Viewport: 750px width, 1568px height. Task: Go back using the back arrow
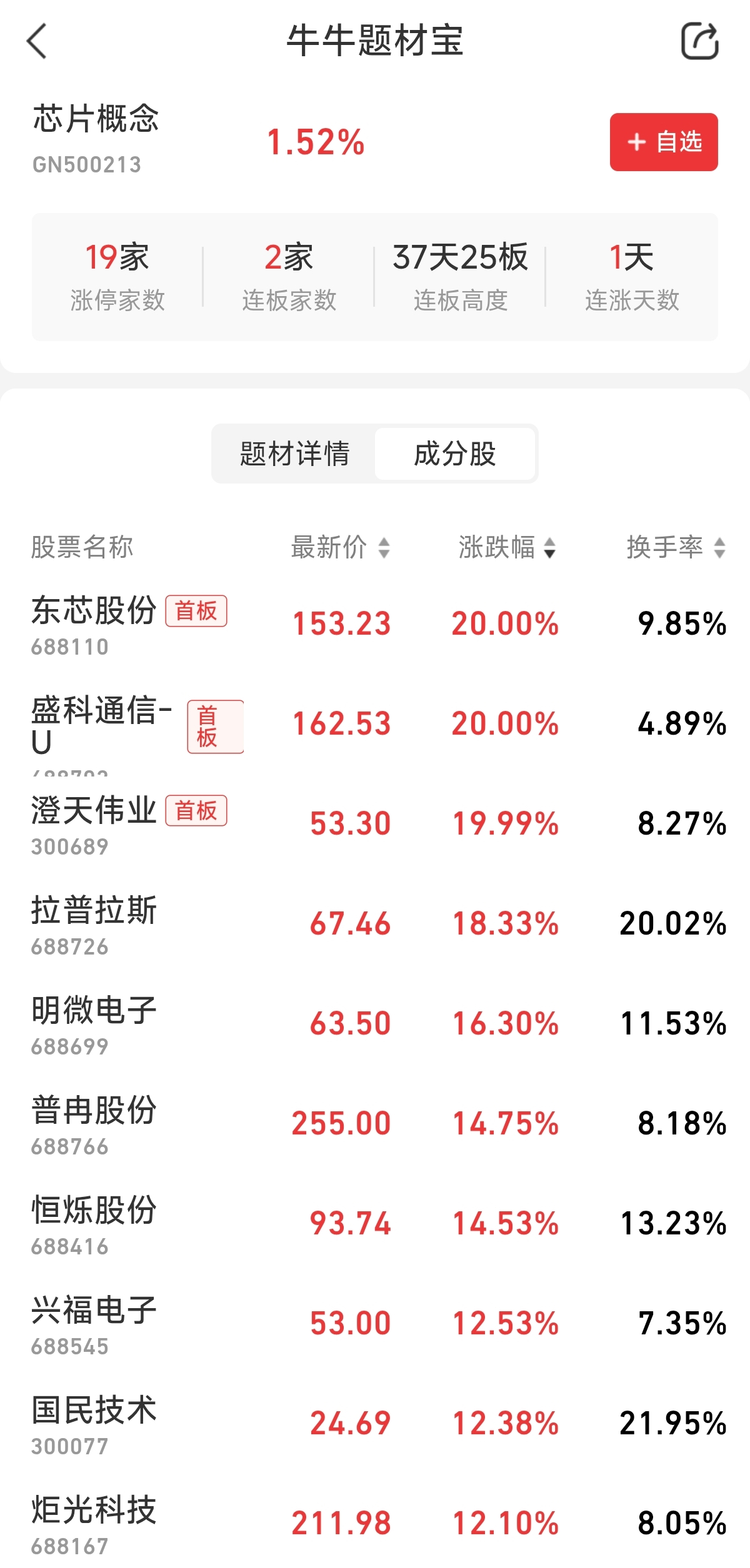[37, 41]
